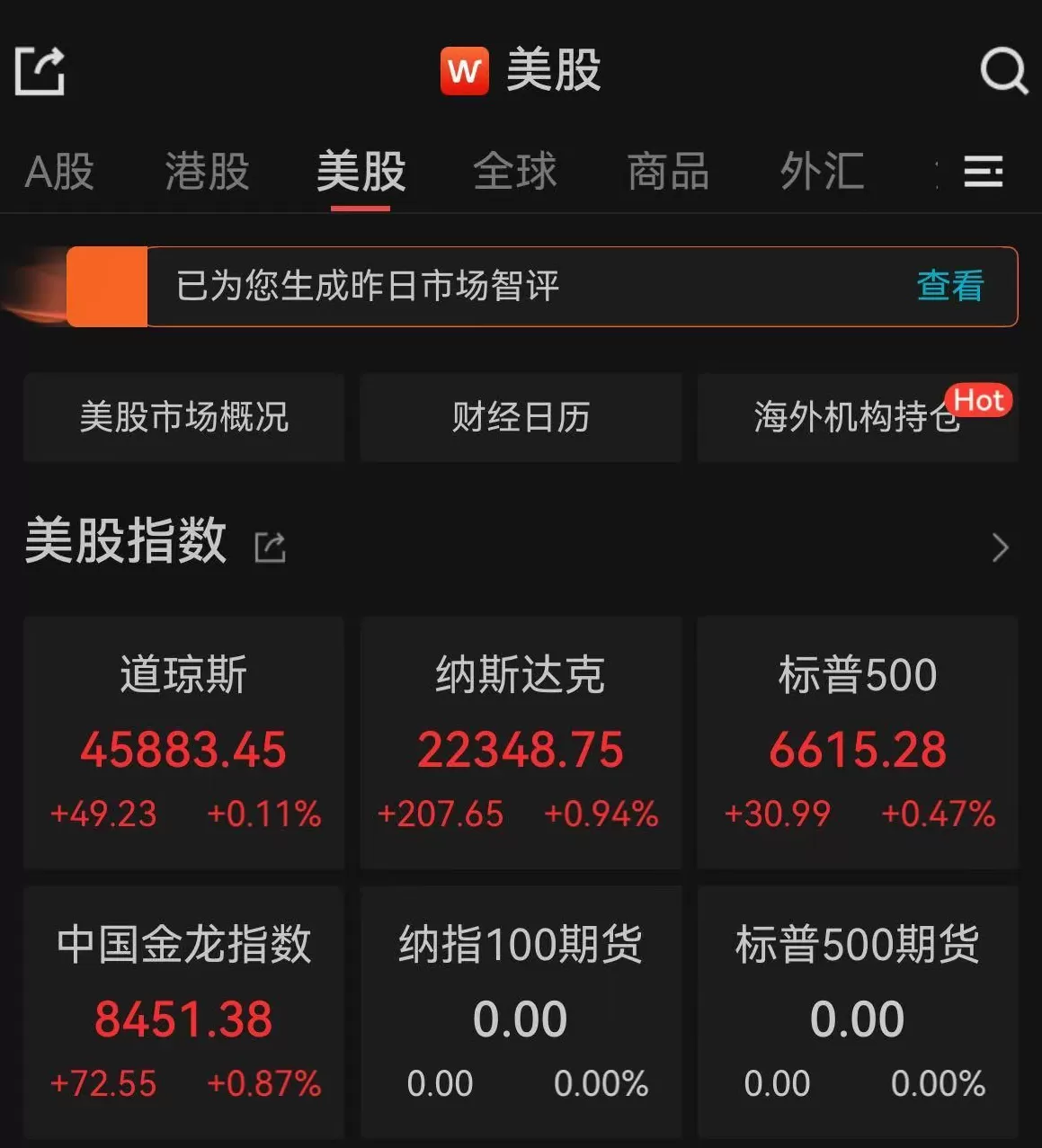Click the red W app logo
This screenshot has width=1042, height=1148.
[x=464, y=70]
